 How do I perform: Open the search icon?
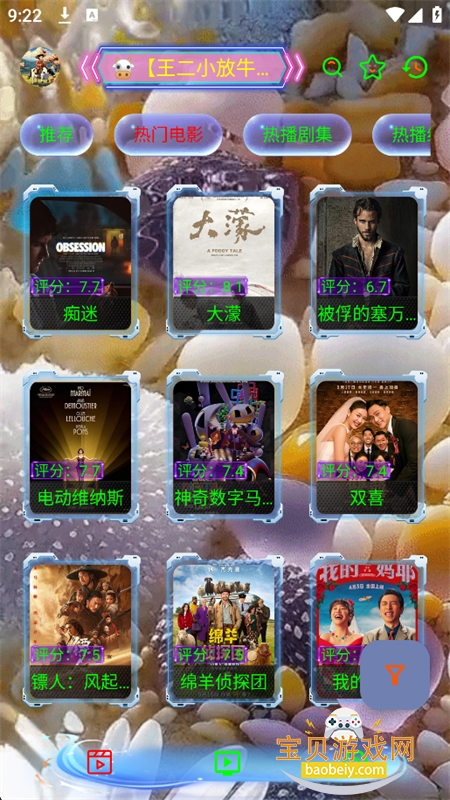point(332,67)
